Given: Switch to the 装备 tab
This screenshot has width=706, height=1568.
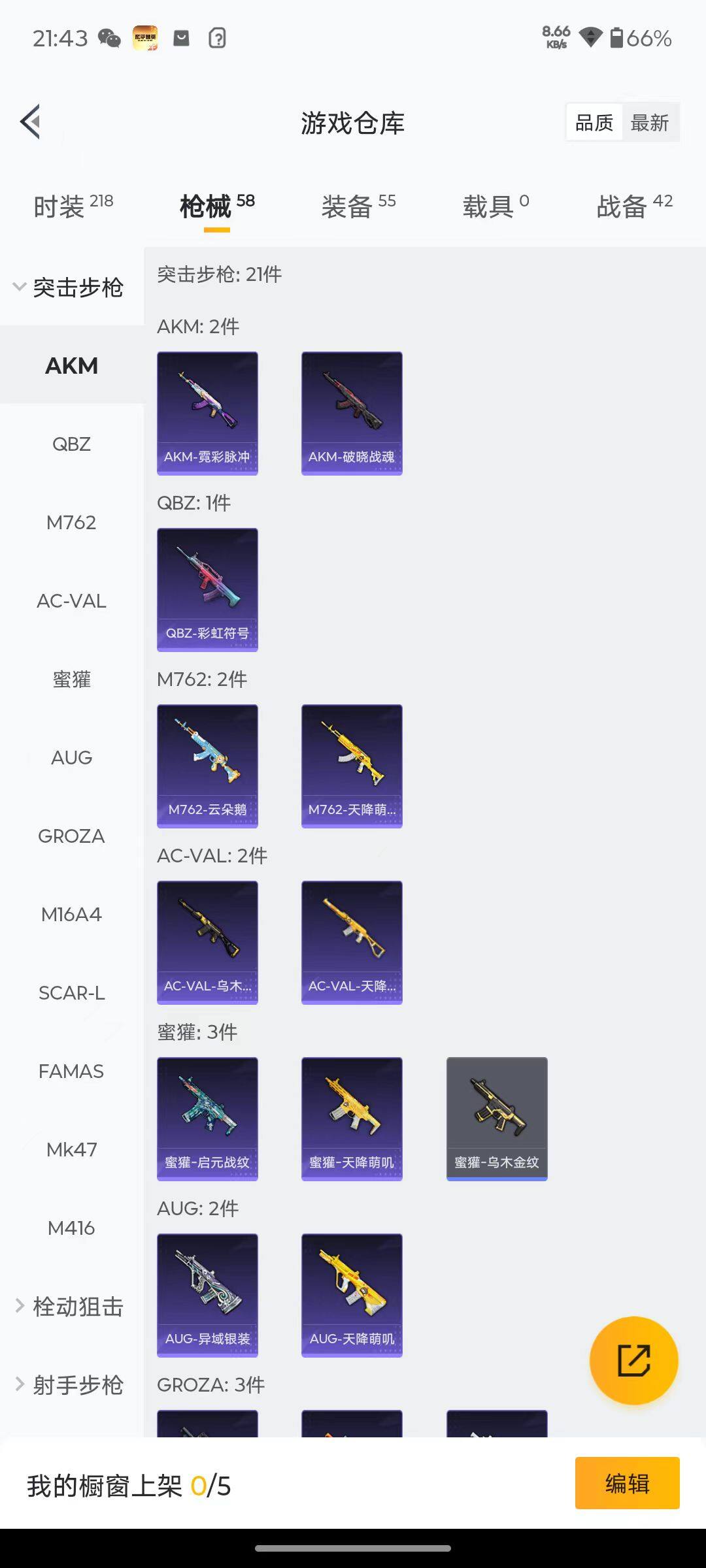Looking at the screenshot, I should point(358,206).
